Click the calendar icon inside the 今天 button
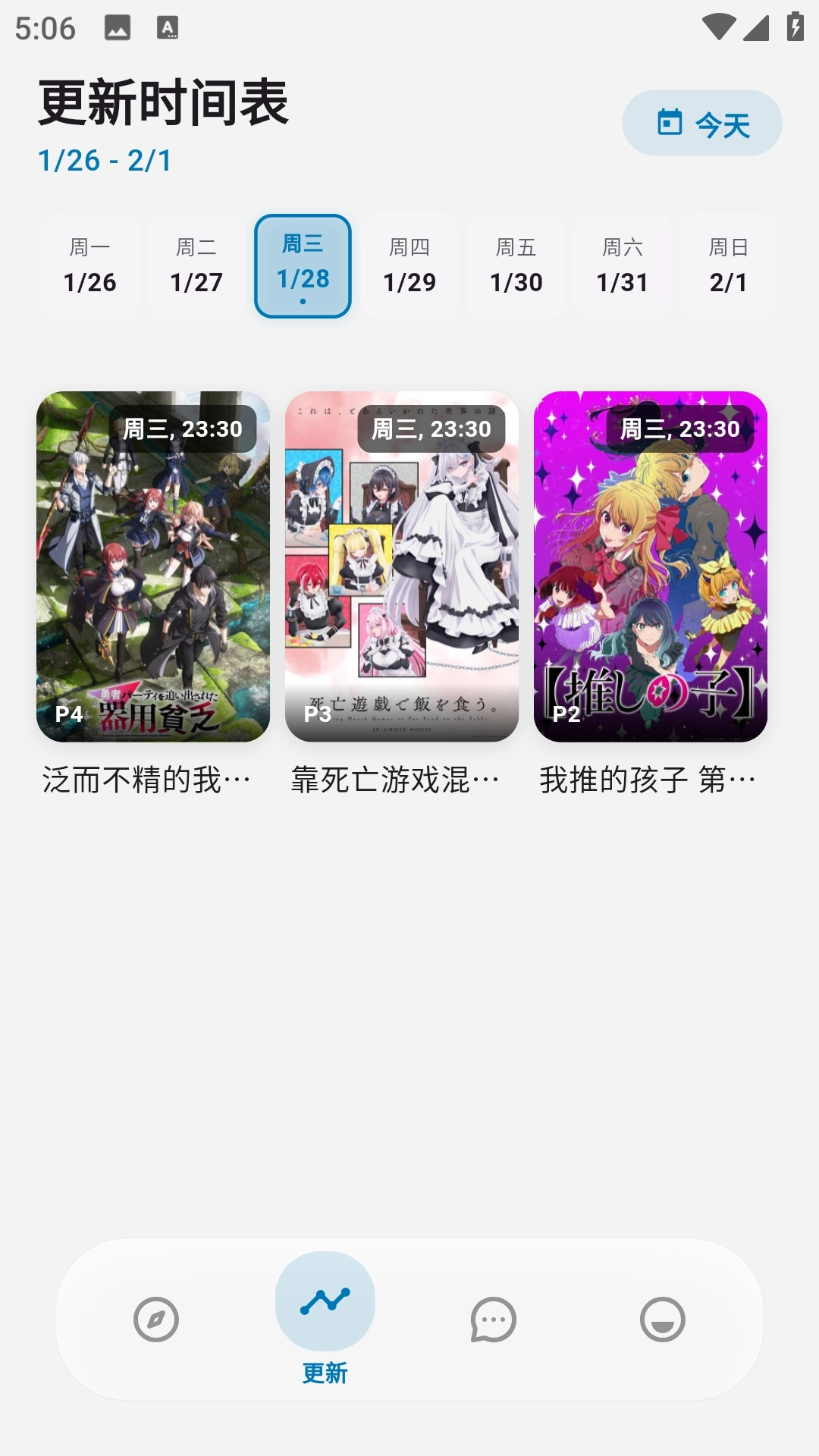819x1456 pixels. (x=670, y=123)
